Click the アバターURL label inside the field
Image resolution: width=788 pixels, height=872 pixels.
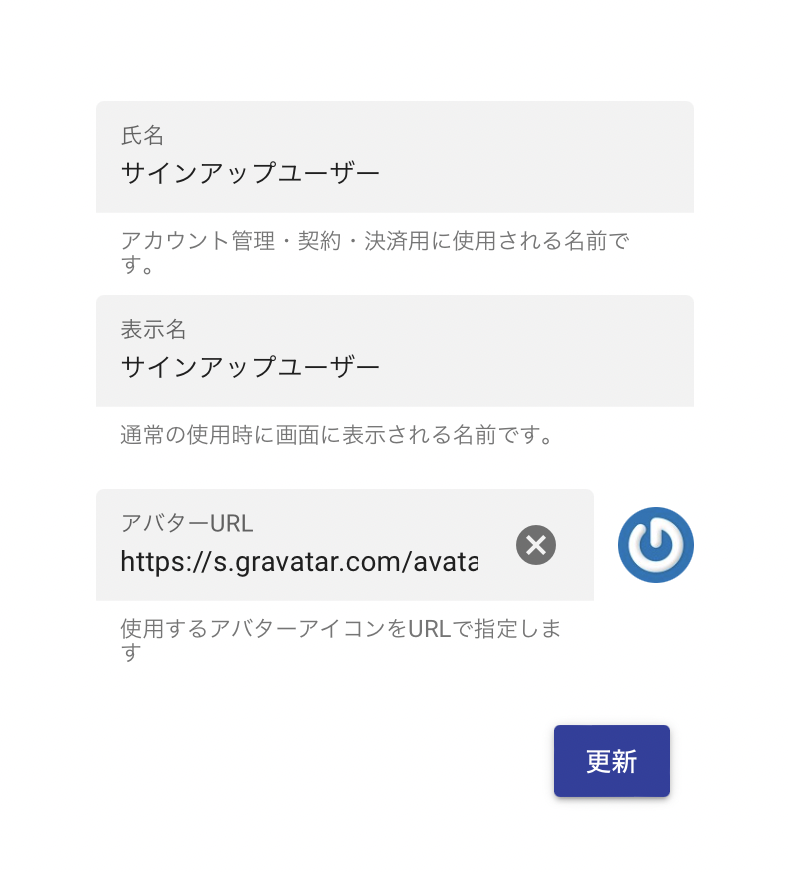coord(185,523)
